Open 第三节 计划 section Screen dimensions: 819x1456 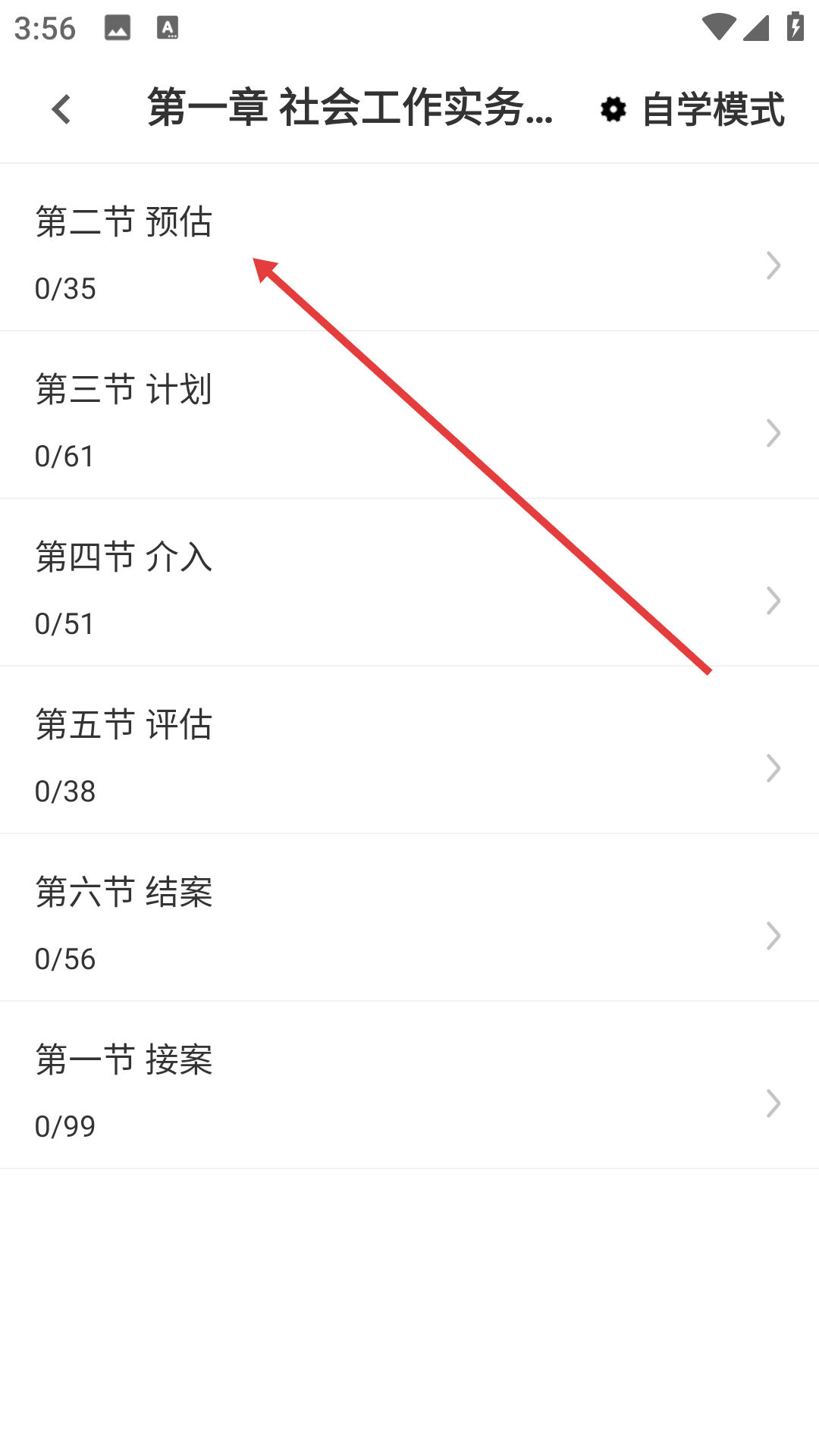click(409, 415)
